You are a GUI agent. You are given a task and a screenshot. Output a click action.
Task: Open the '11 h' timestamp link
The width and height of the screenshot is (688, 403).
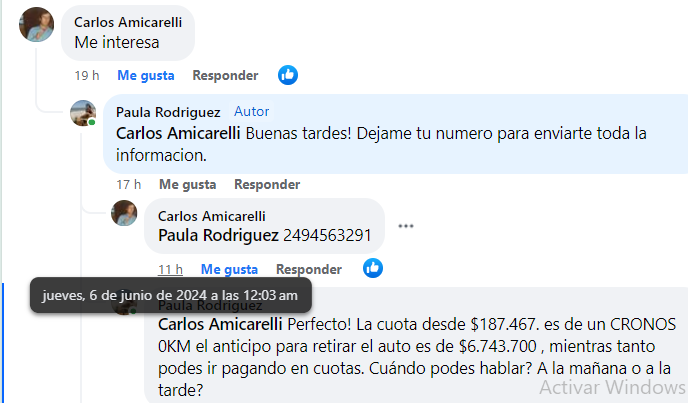pyautogui.click(x=170, y=269)
